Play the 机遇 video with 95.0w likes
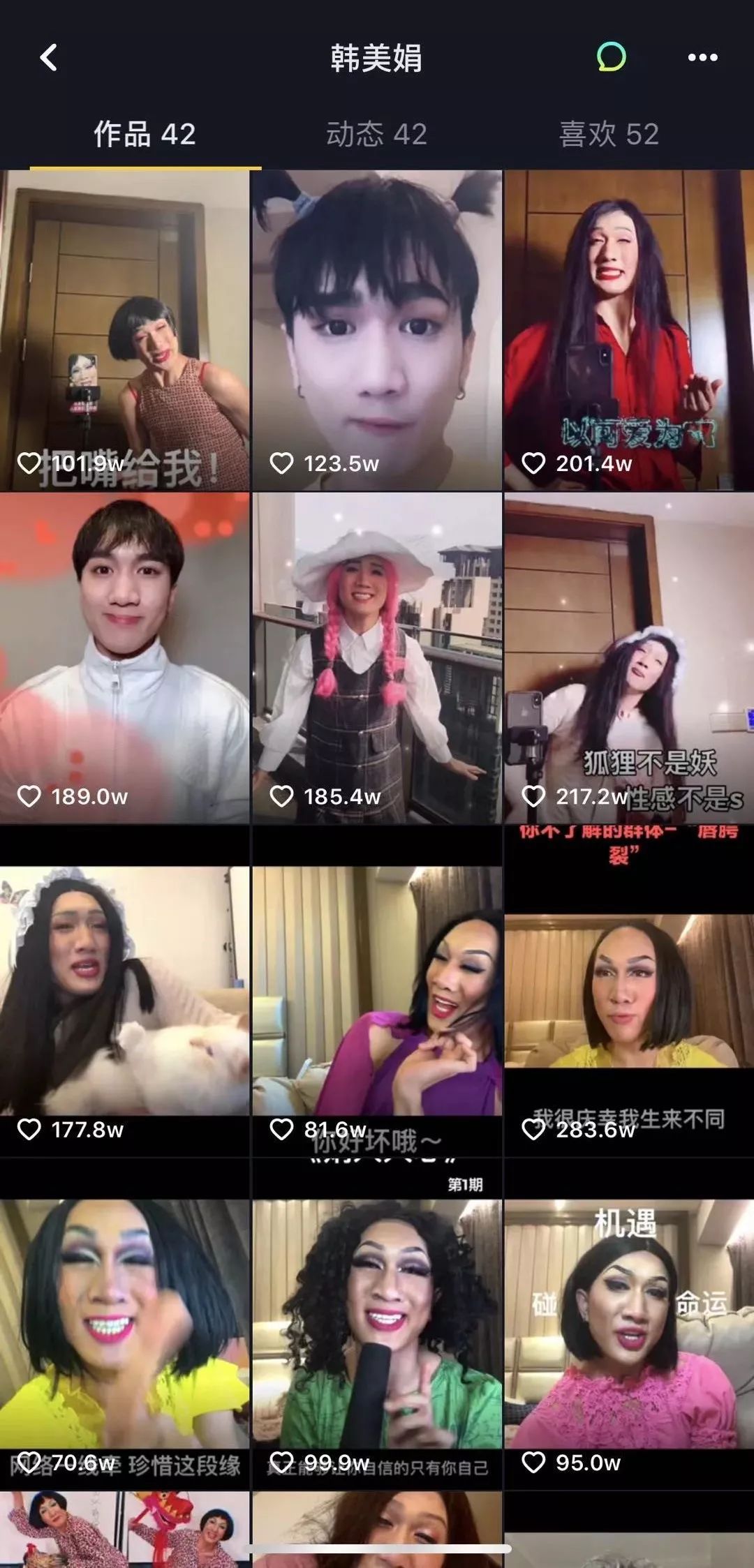The height and width of the screenshot is (1568, 754). pyautogui.click(x=629, y=1324)
